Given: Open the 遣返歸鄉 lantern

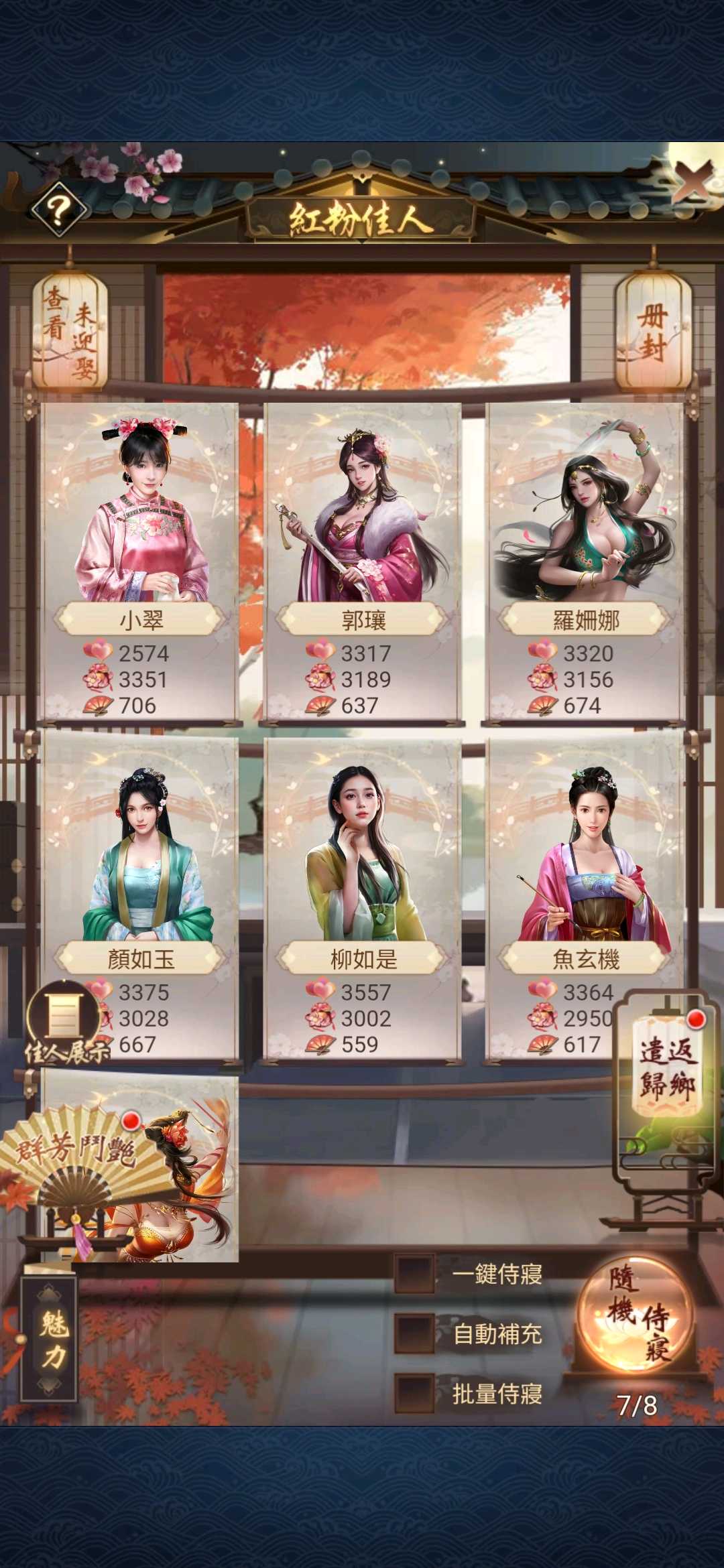Looking at the screenshot, I should click(x=667, y=1067).
